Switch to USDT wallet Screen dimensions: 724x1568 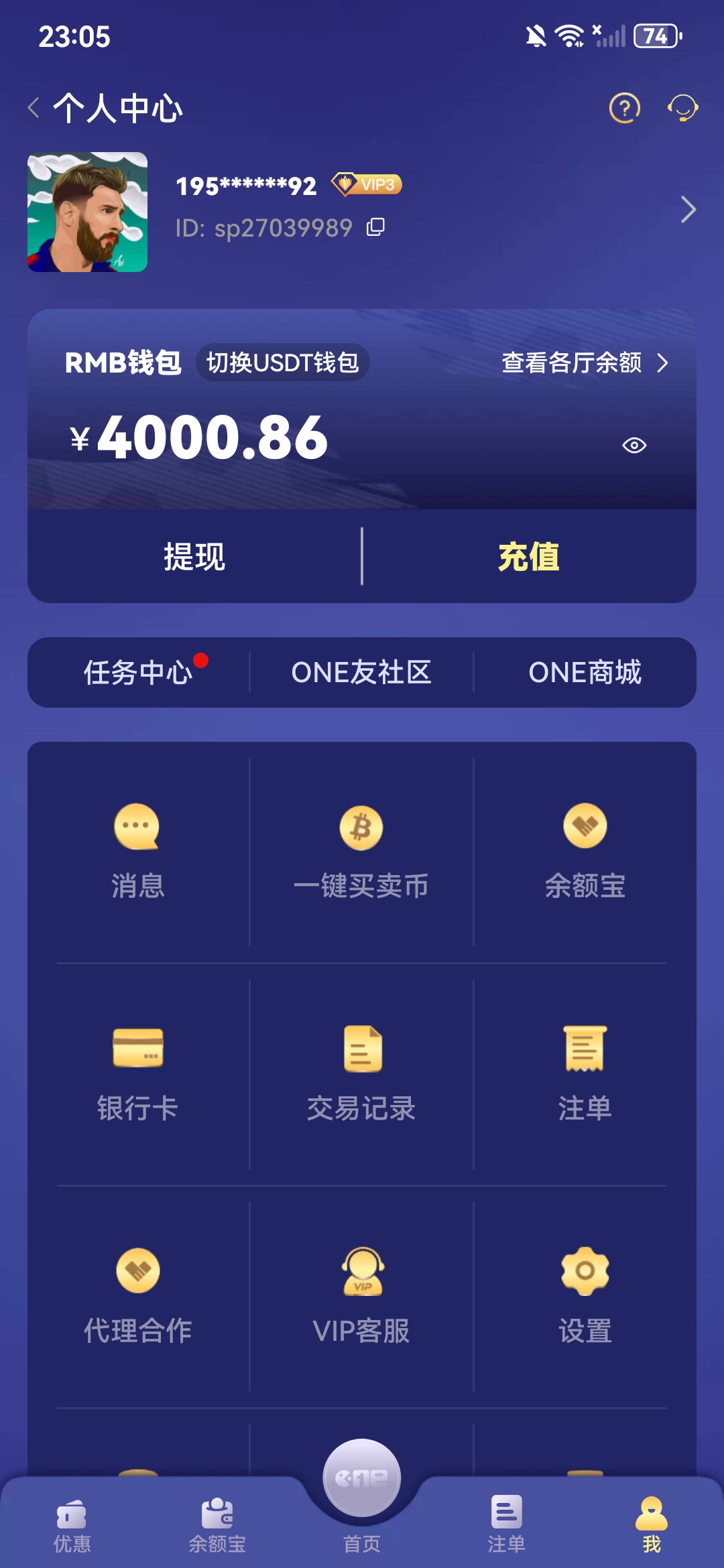click(284, 363)
